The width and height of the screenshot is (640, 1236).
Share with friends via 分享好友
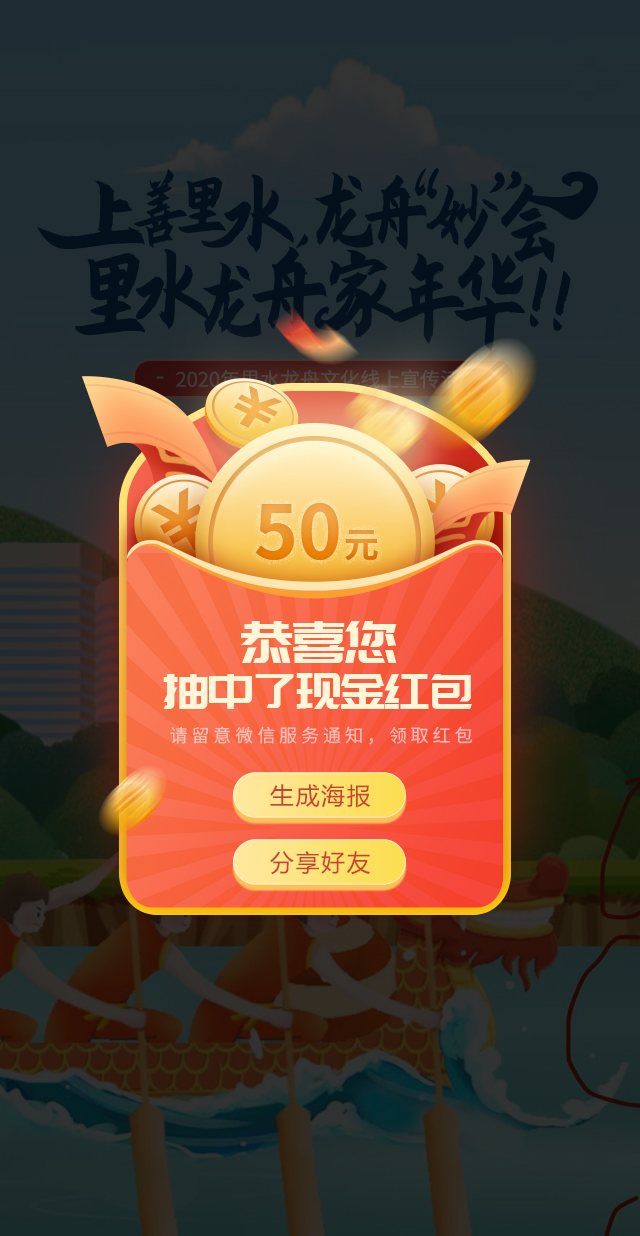(319, 863)
